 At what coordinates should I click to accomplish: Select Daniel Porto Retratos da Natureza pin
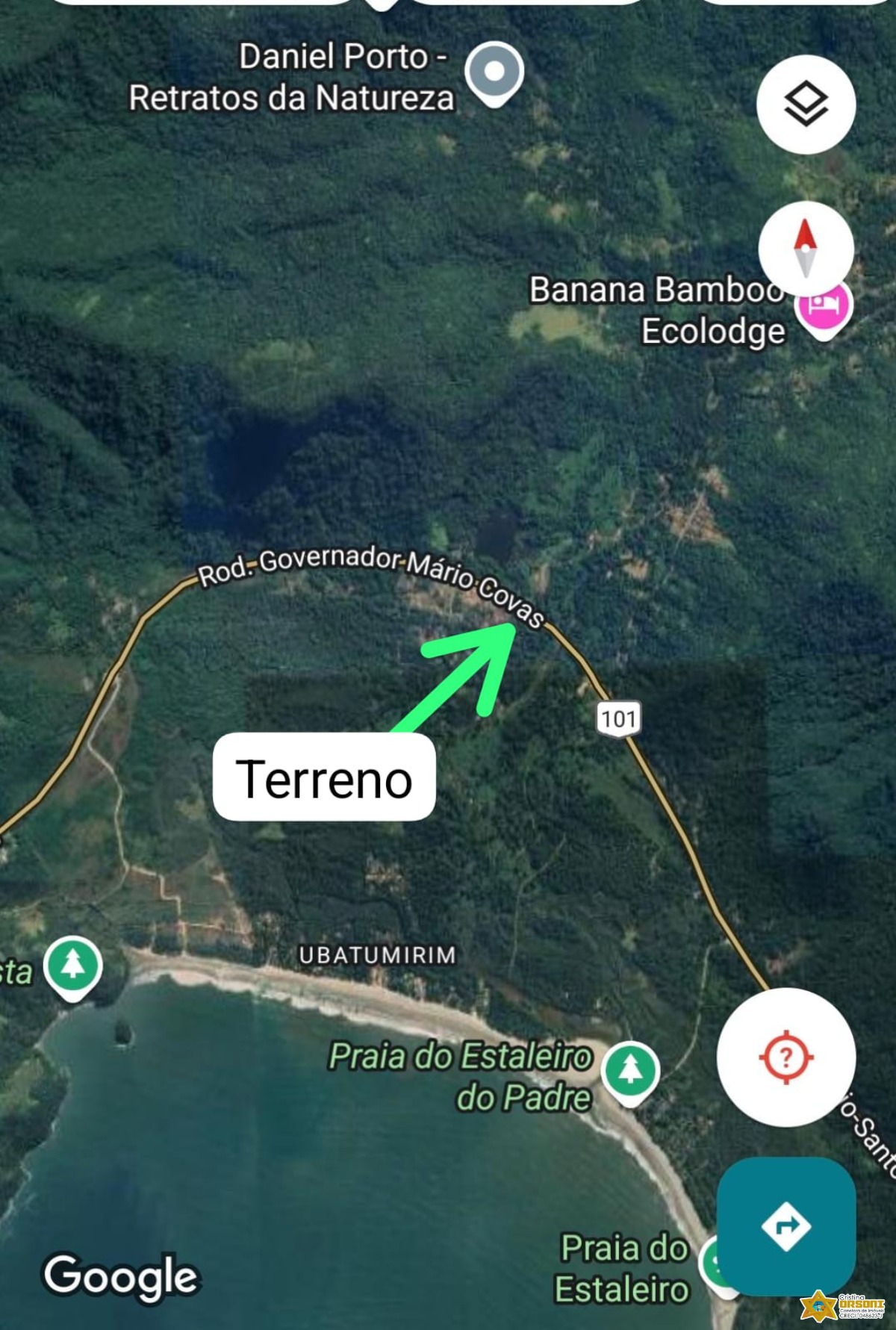click(x=494, y=73)
